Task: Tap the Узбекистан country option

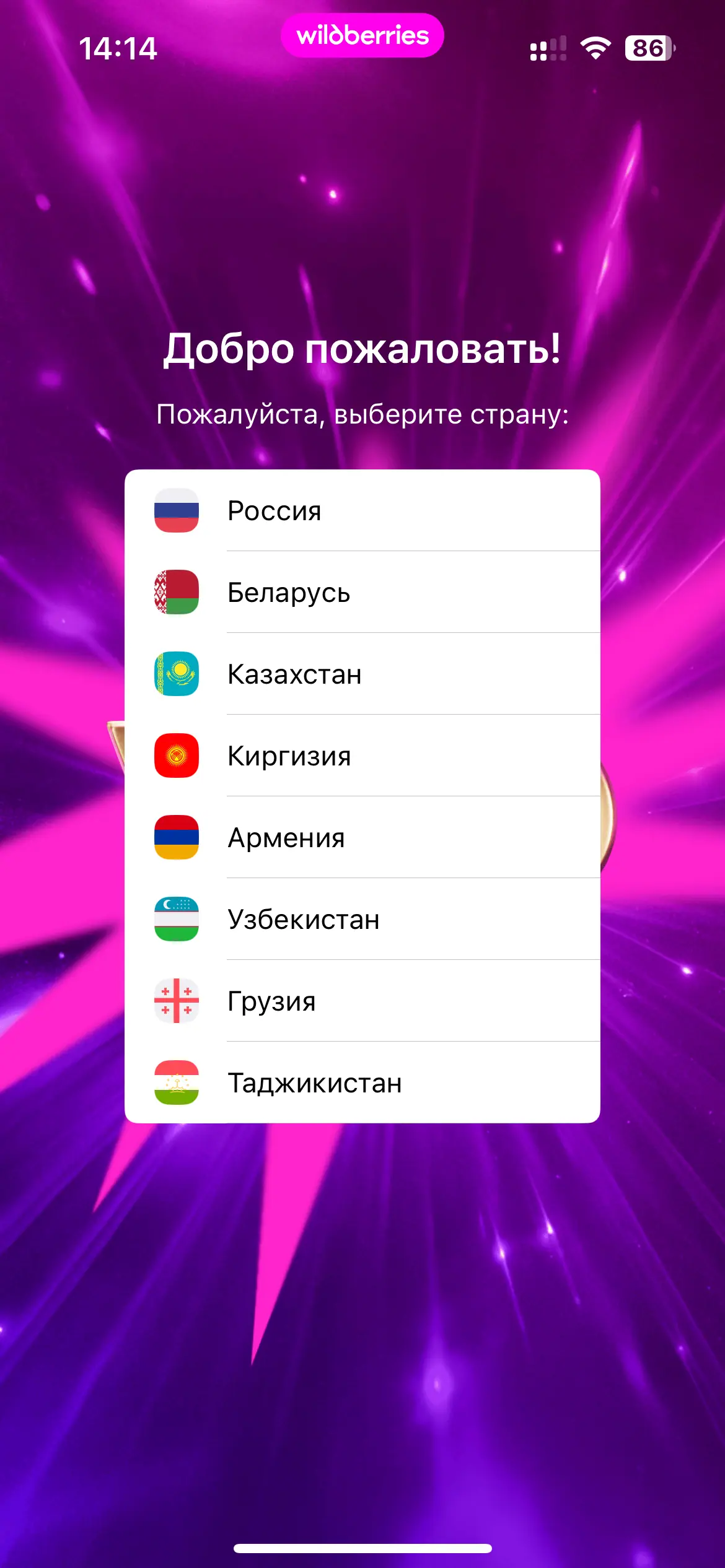Action: click(x=362, y=920)
